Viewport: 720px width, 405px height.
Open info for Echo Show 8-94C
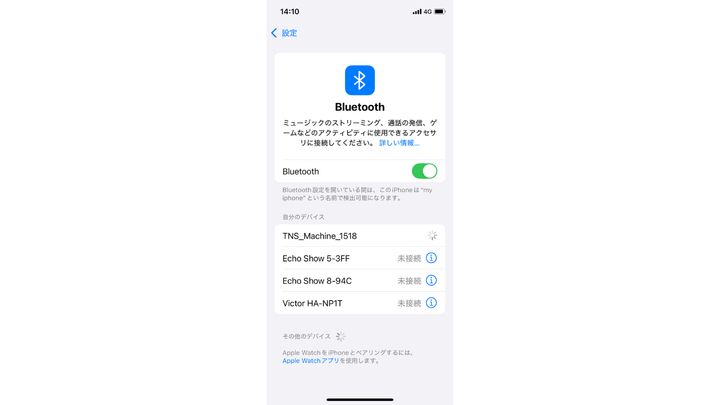pyautogui.click(x=431, y=281)
